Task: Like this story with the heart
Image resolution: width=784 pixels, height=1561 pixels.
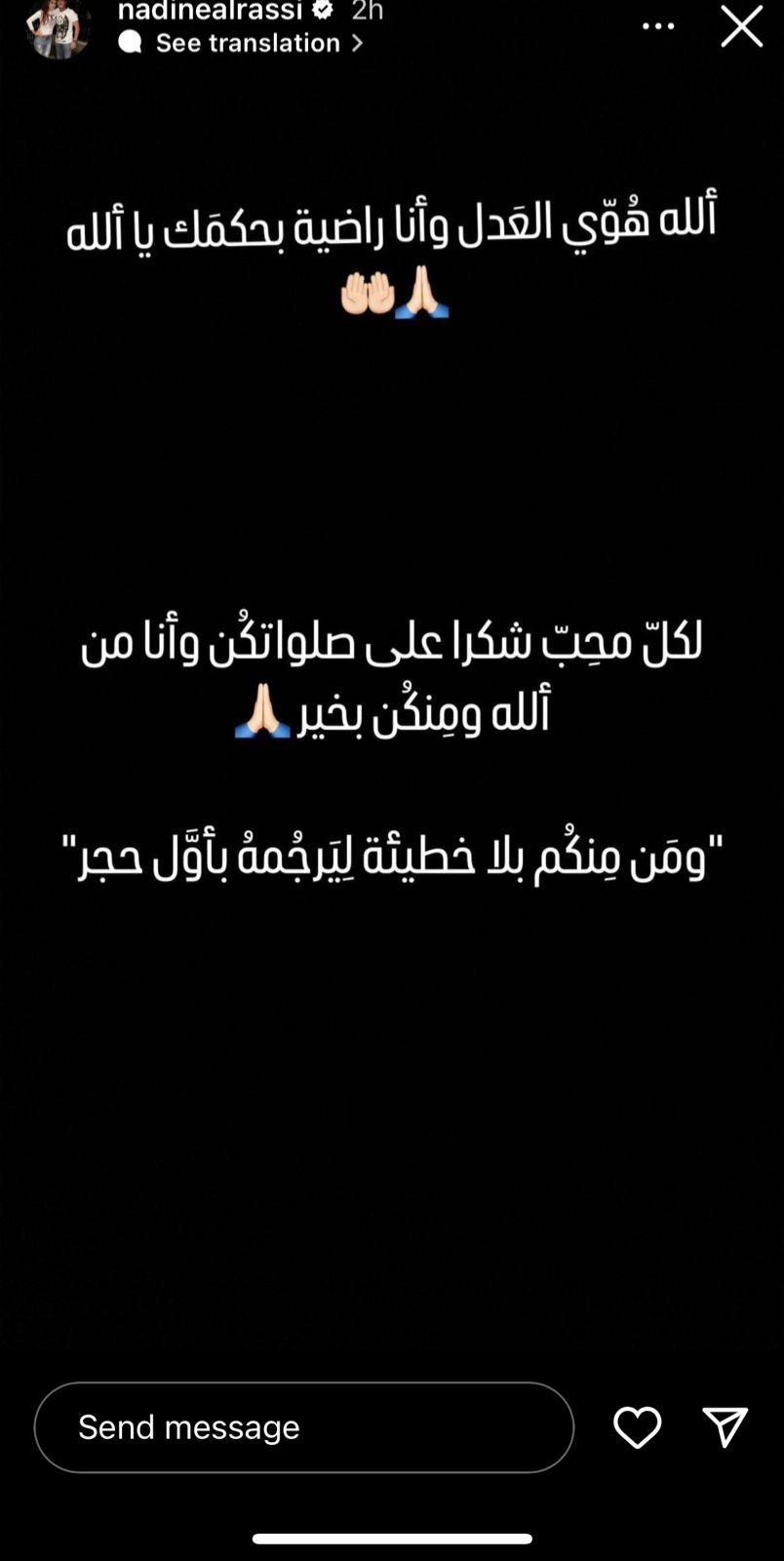Action: coord(637,1427)
